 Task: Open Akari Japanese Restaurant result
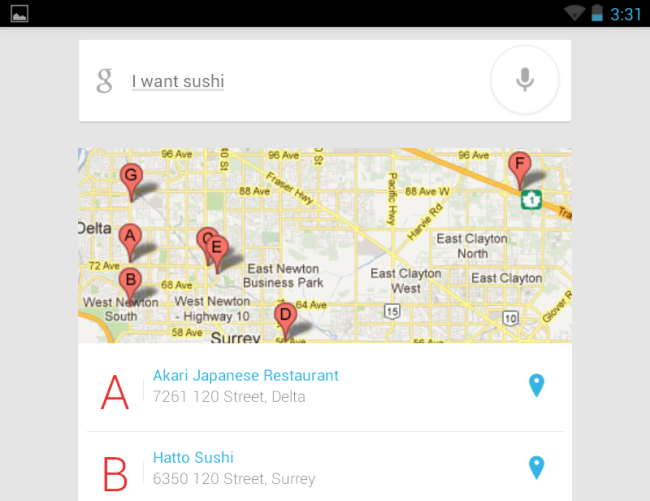pos(245,376)
